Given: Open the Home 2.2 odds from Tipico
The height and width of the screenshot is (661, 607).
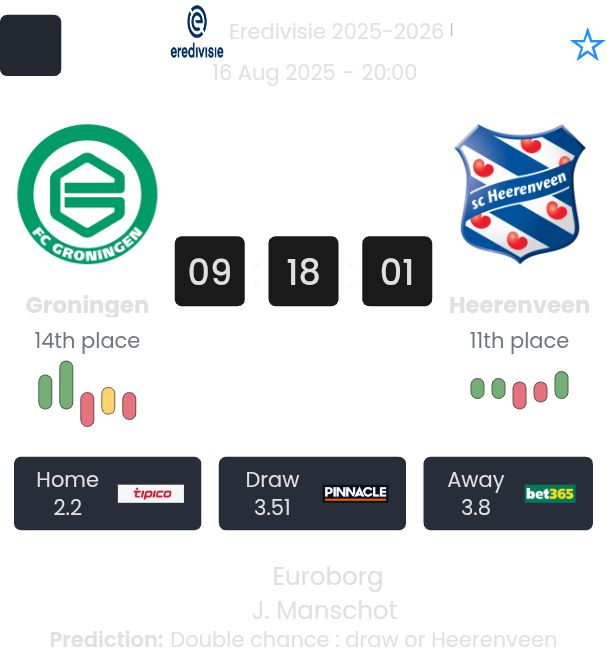Looking at the screenshot, I should pos(107,493).
